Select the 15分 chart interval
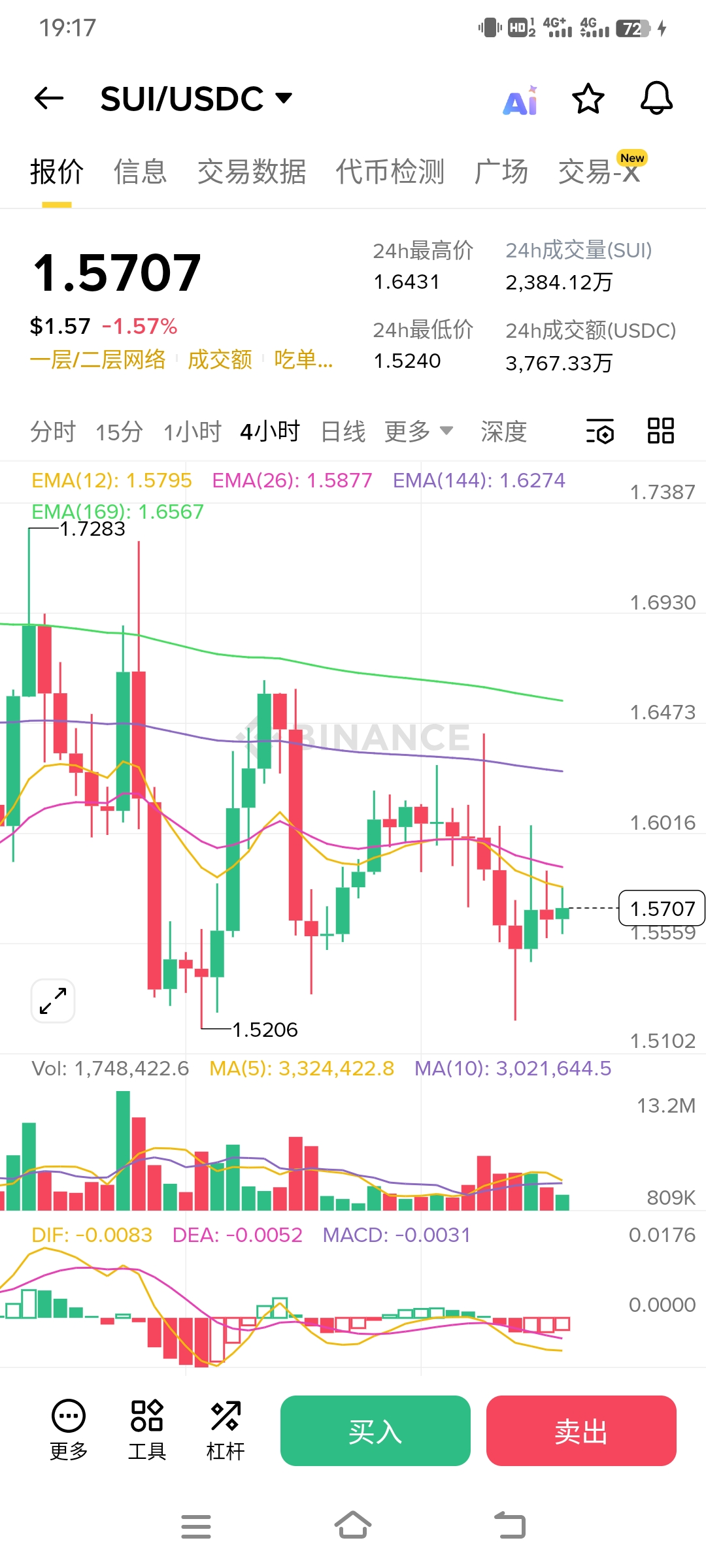This screenshot has height=1568, width=706. pyautogui.click(x=119, y=432)
